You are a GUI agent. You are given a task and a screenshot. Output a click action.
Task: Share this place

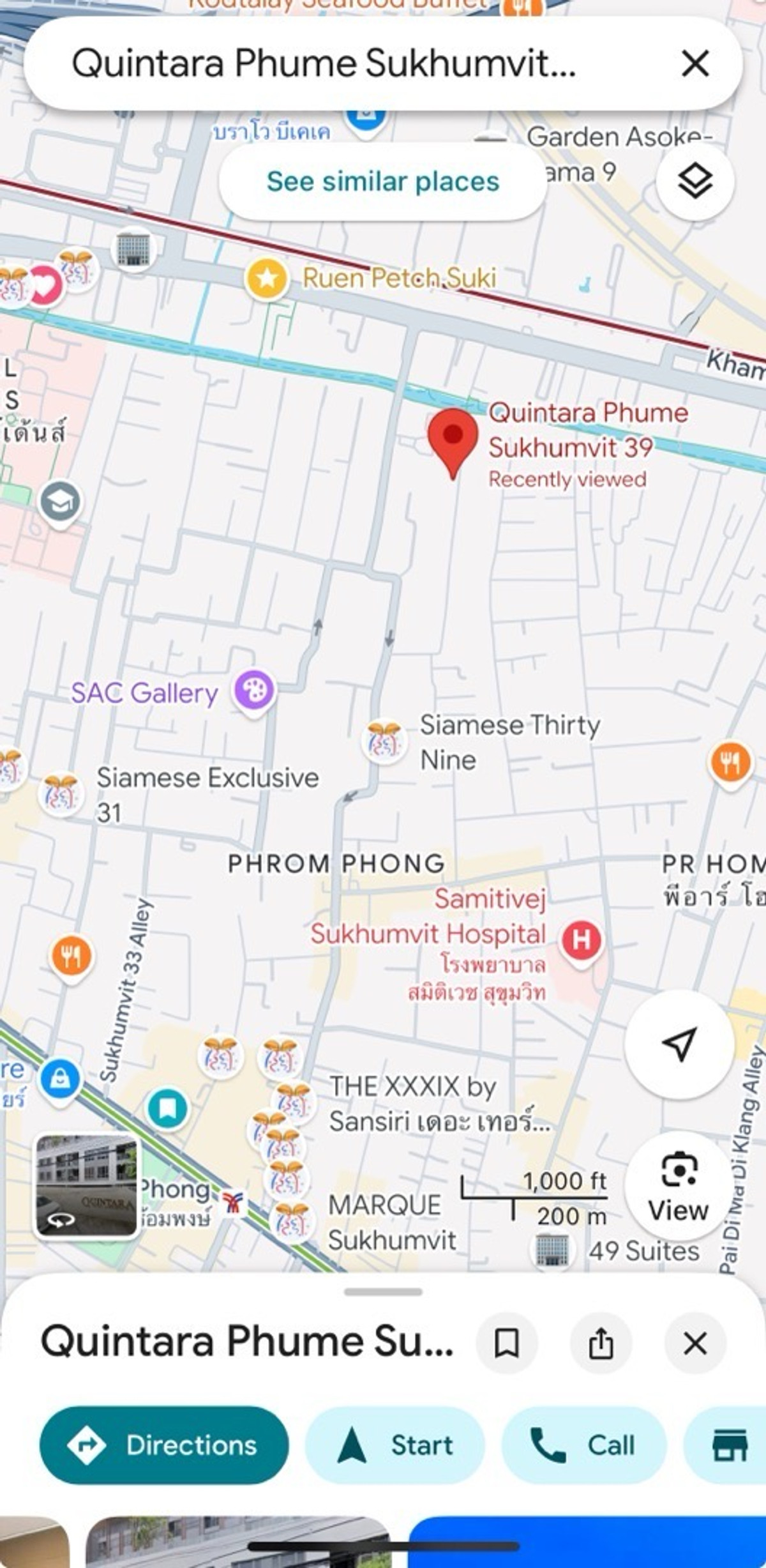coord(600,1344)
